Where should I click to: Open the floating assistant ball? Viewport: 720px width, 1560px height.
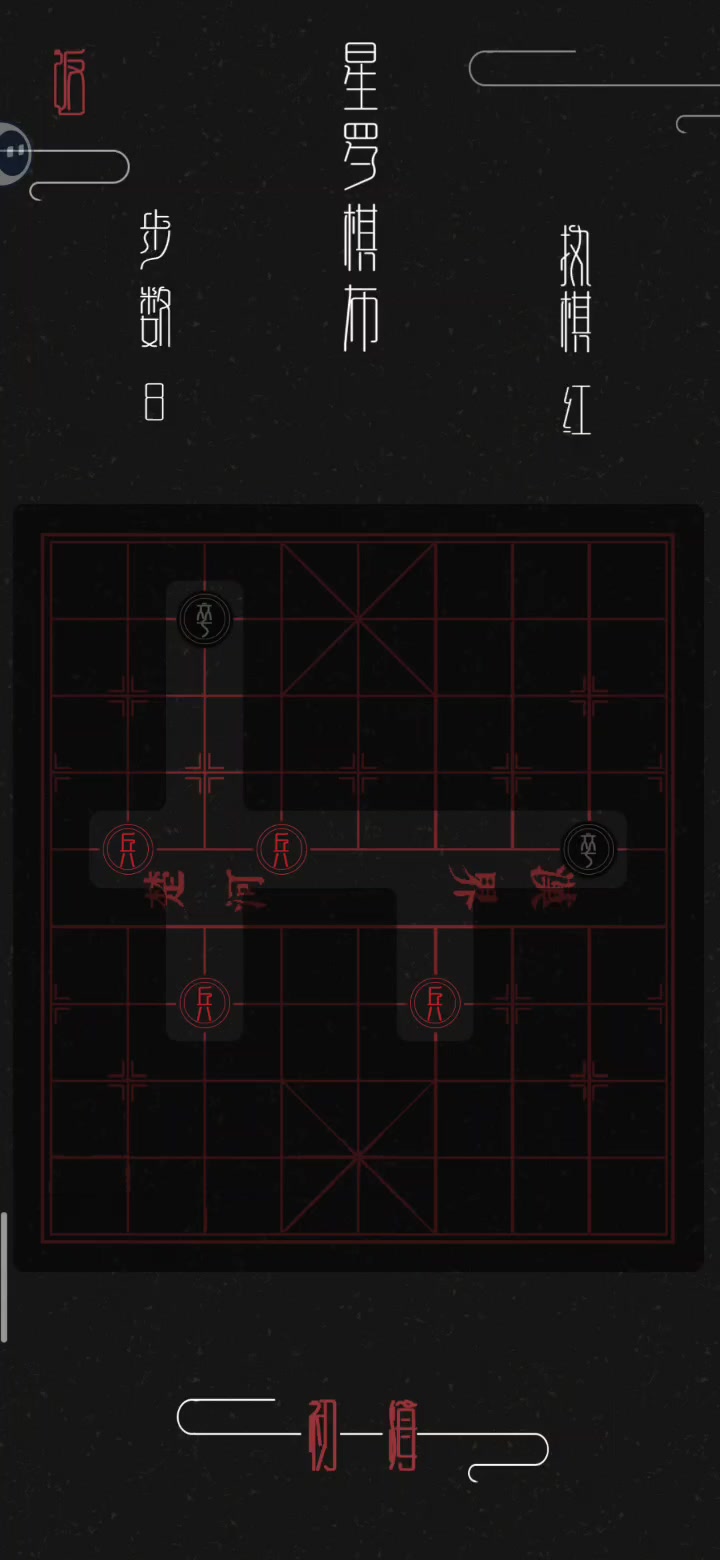(14, 153)
